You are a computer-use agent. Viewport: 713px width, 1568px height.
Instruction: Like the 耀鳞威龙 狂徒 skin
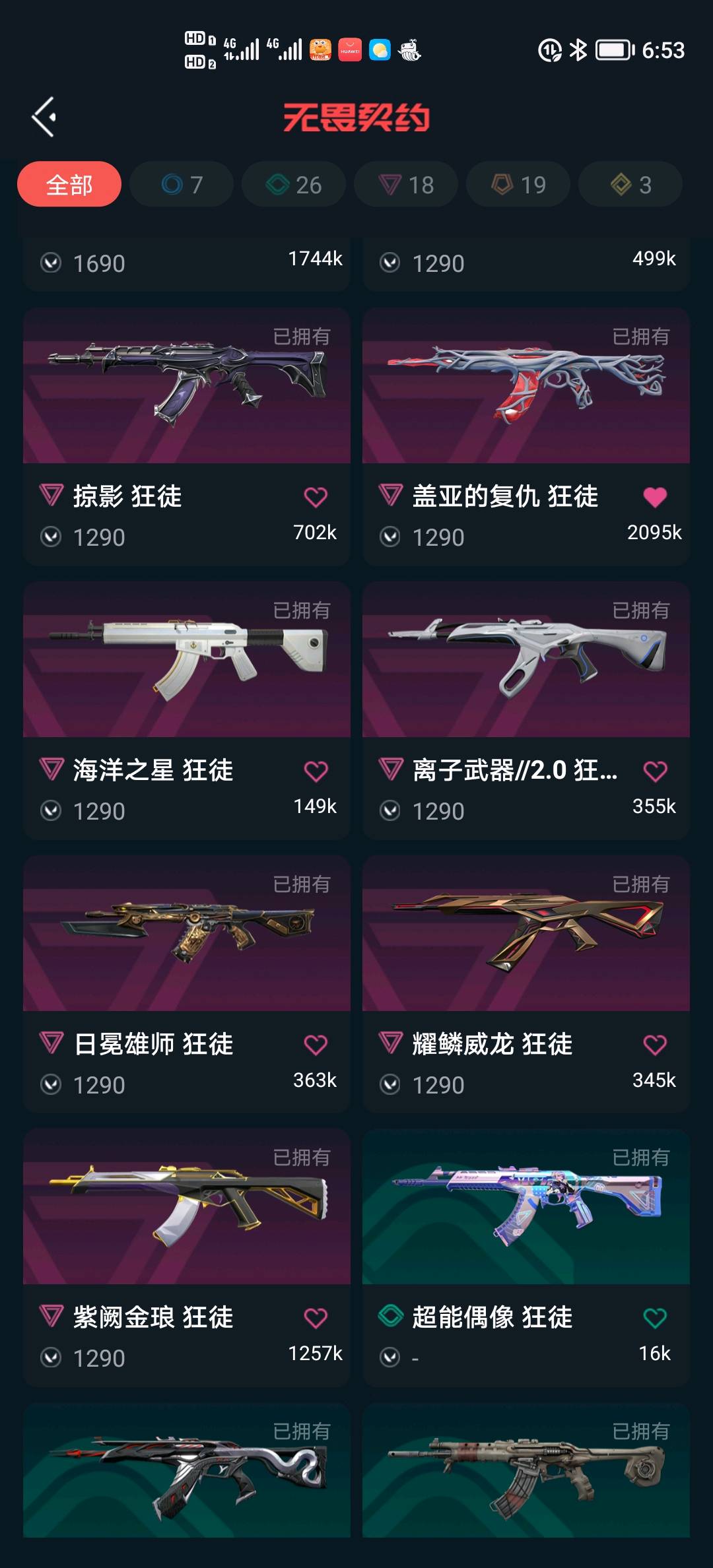(655, 1045)
